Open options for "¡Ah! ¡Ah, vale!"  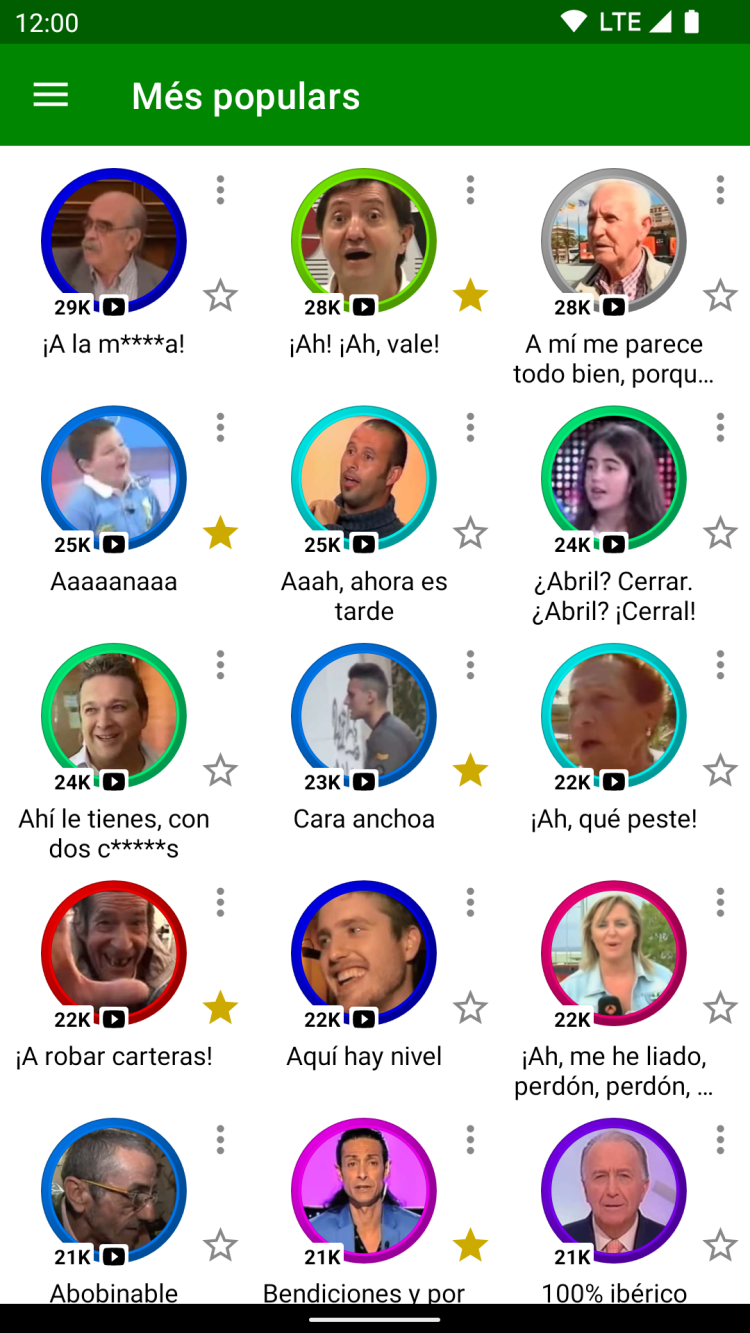470,190
